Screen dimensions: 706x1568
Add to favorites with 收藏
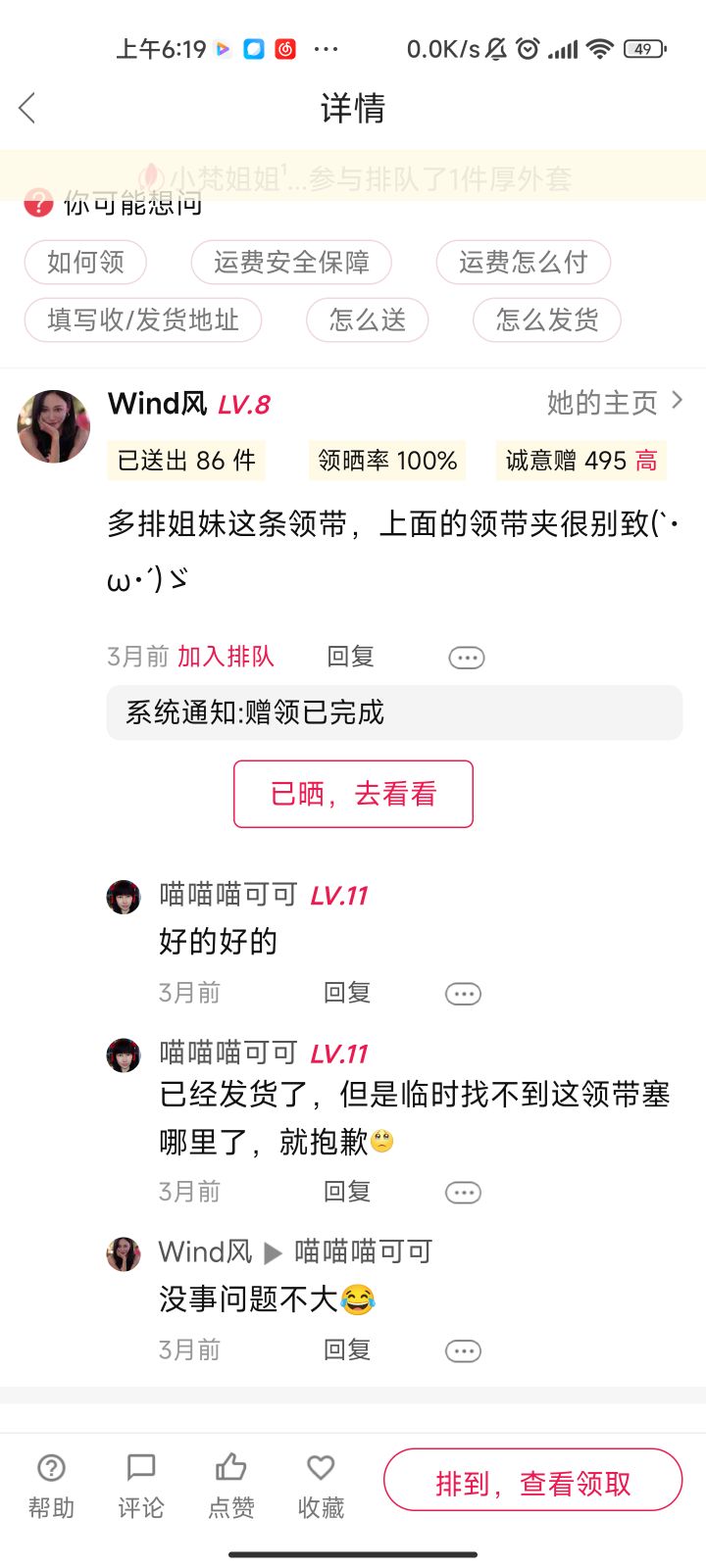[x=321, y=1486]
